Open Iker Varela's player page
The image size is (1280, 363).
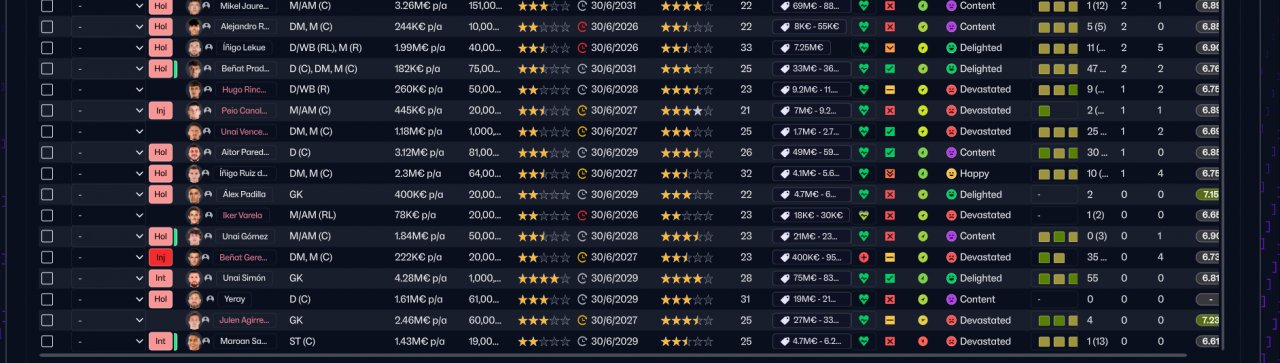coord(243,216)
